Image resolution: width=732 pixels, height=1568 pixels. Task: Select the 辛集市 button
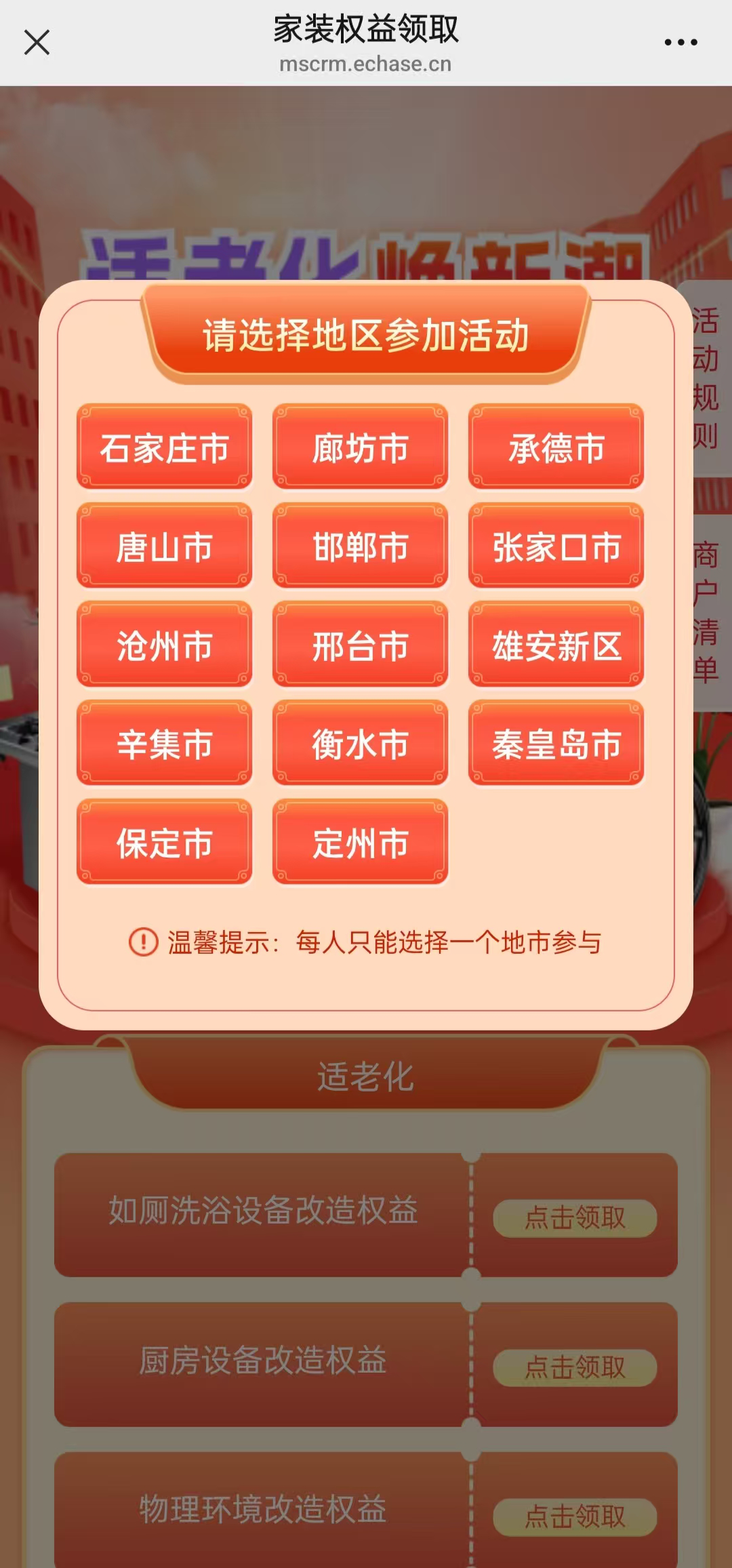tap(164, 744)
